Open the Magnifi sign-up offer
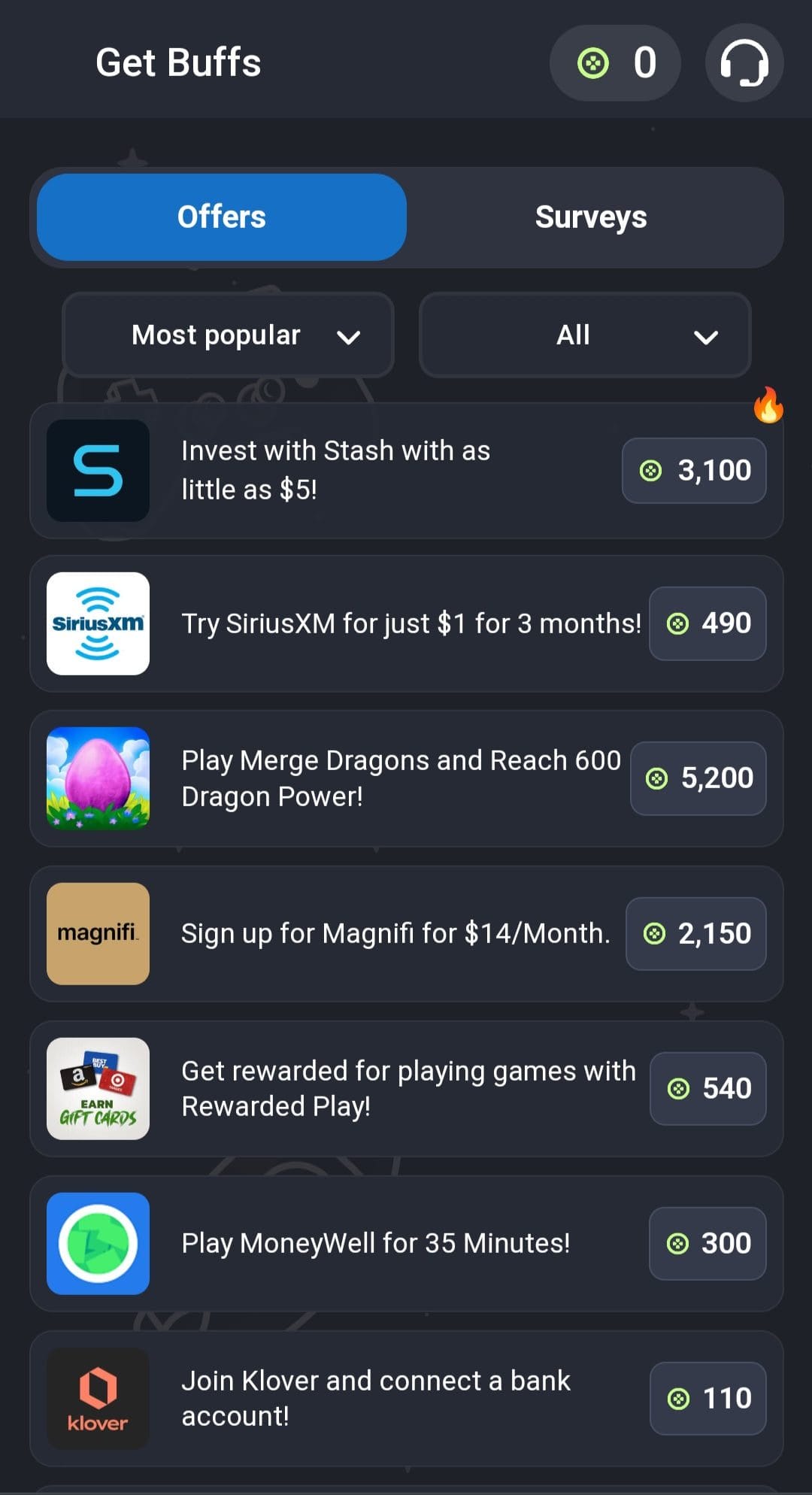This screenshot has height=1495, width=812. pyautogui.click(x=406, y=933)
